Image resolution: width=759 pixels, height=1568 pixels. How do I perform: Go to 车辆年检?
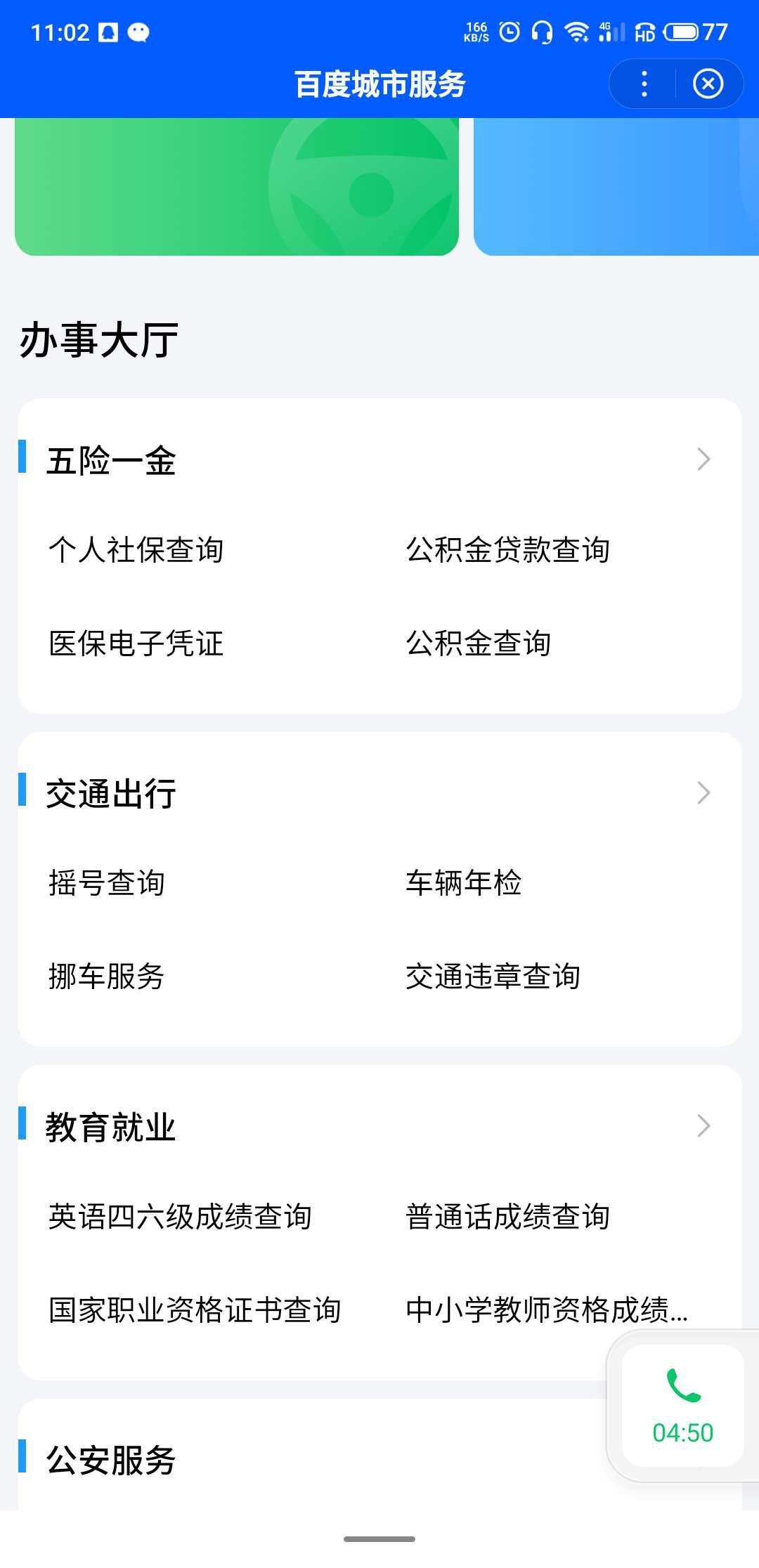(464, 883)
